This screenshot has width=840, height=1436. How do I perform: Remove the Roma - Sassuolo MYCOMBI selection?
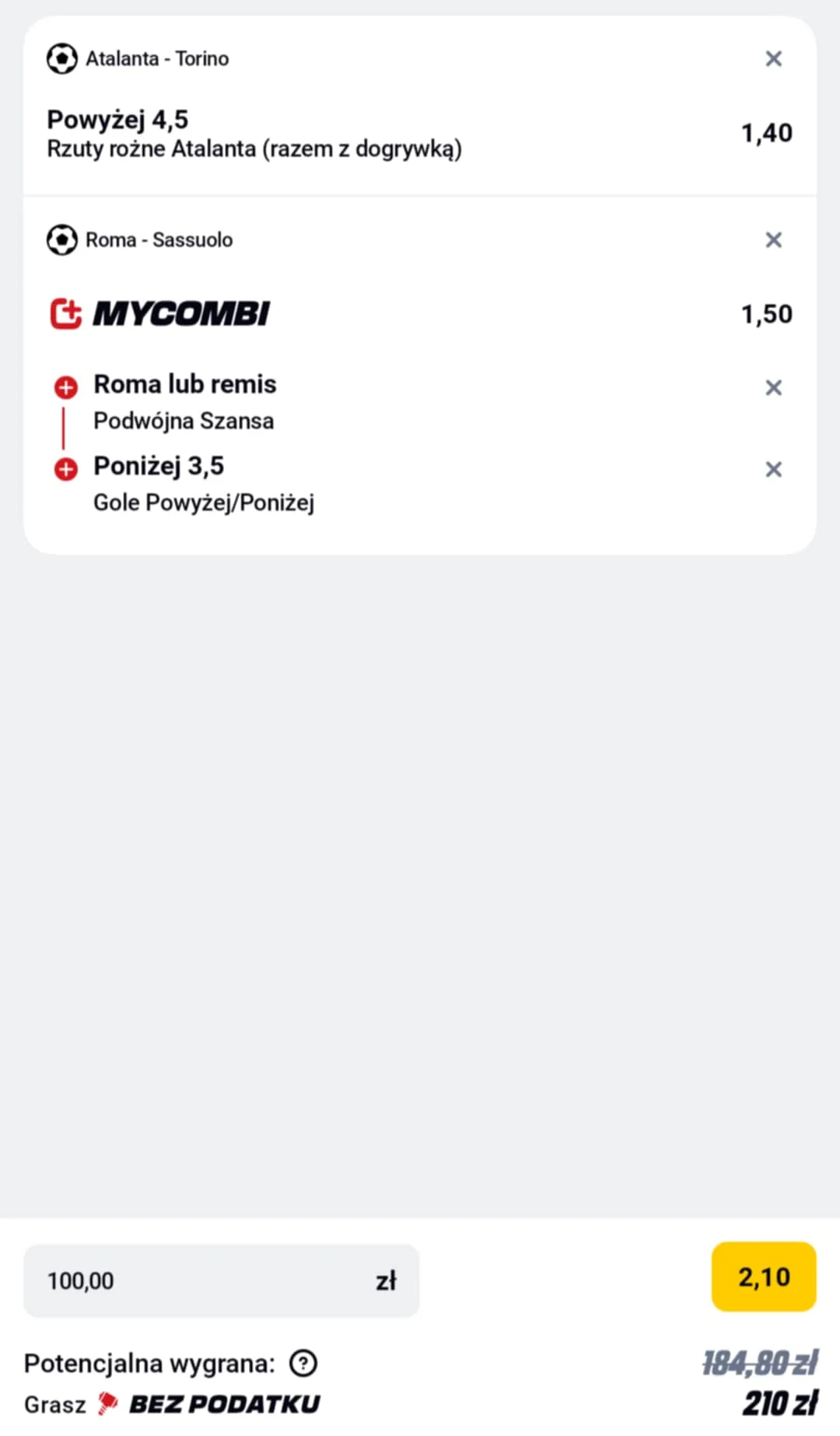pos(772,240)
